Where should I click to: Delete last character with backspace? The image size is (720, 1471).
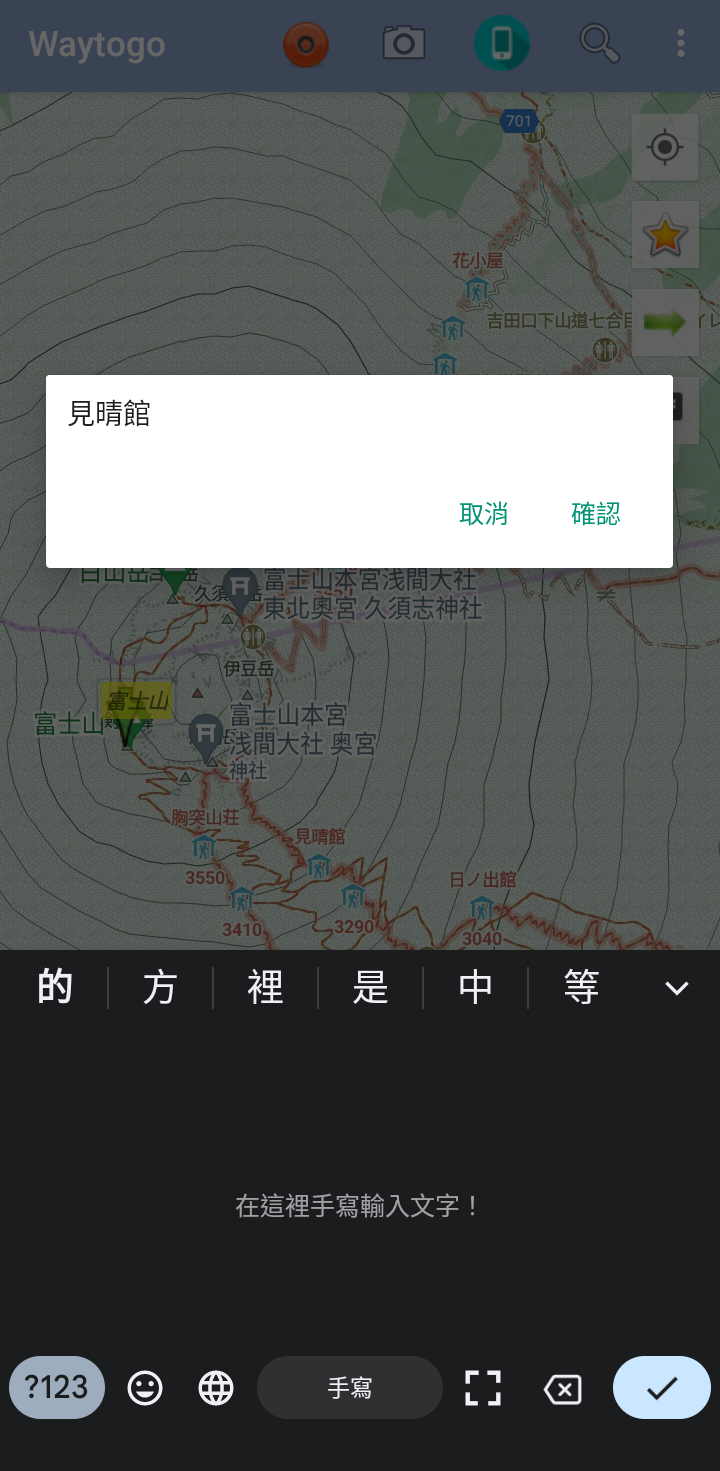tap(562, 1388)
